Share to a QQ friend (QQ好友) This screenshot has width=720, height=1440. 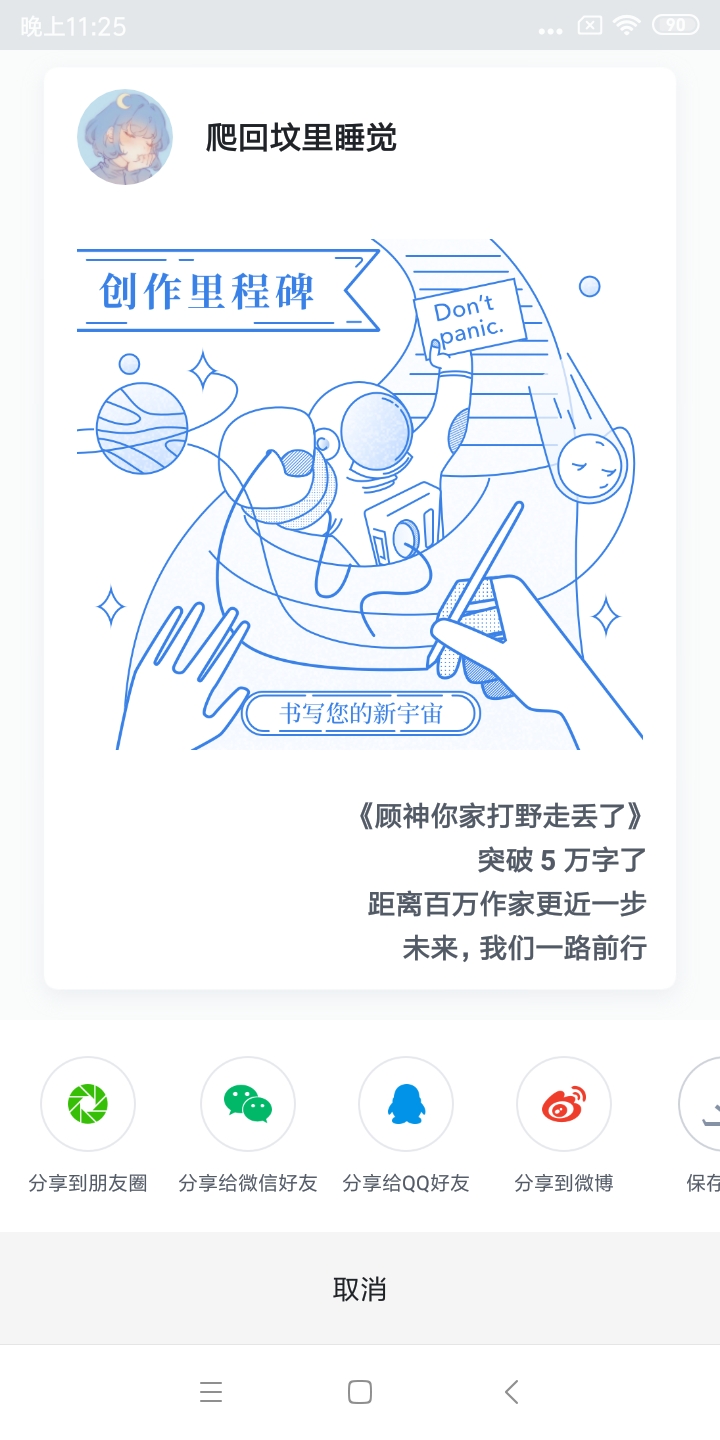pos(406,1104)
